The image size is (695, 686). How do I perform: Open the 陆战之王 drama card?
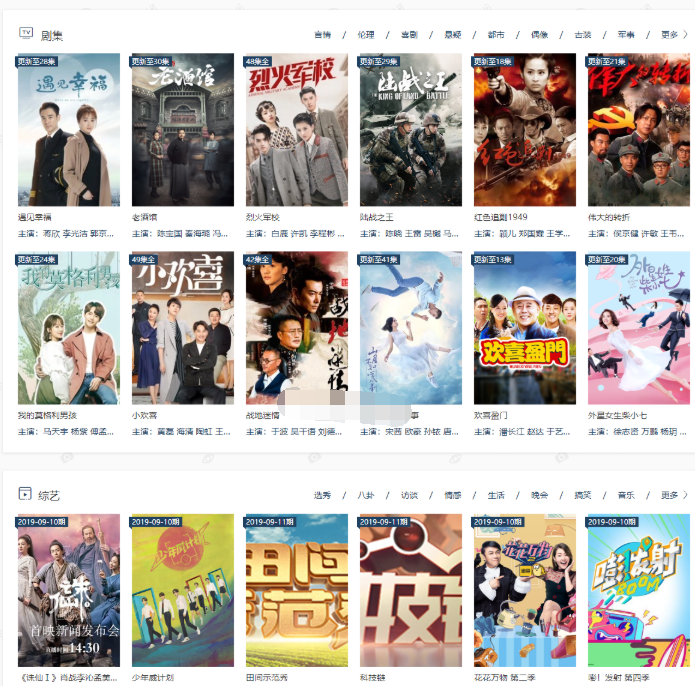pos(410,130)
